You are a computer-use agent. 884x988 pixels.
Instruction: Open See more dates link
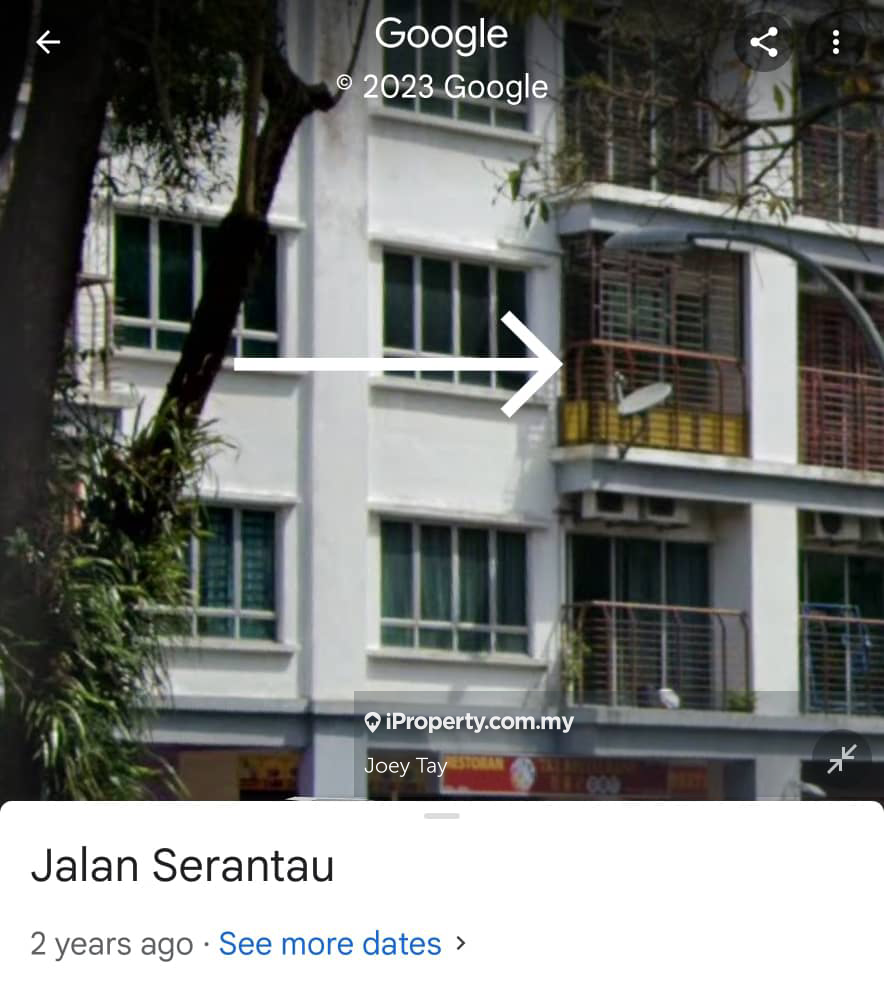pyautogui.click(x=330, y=943)
